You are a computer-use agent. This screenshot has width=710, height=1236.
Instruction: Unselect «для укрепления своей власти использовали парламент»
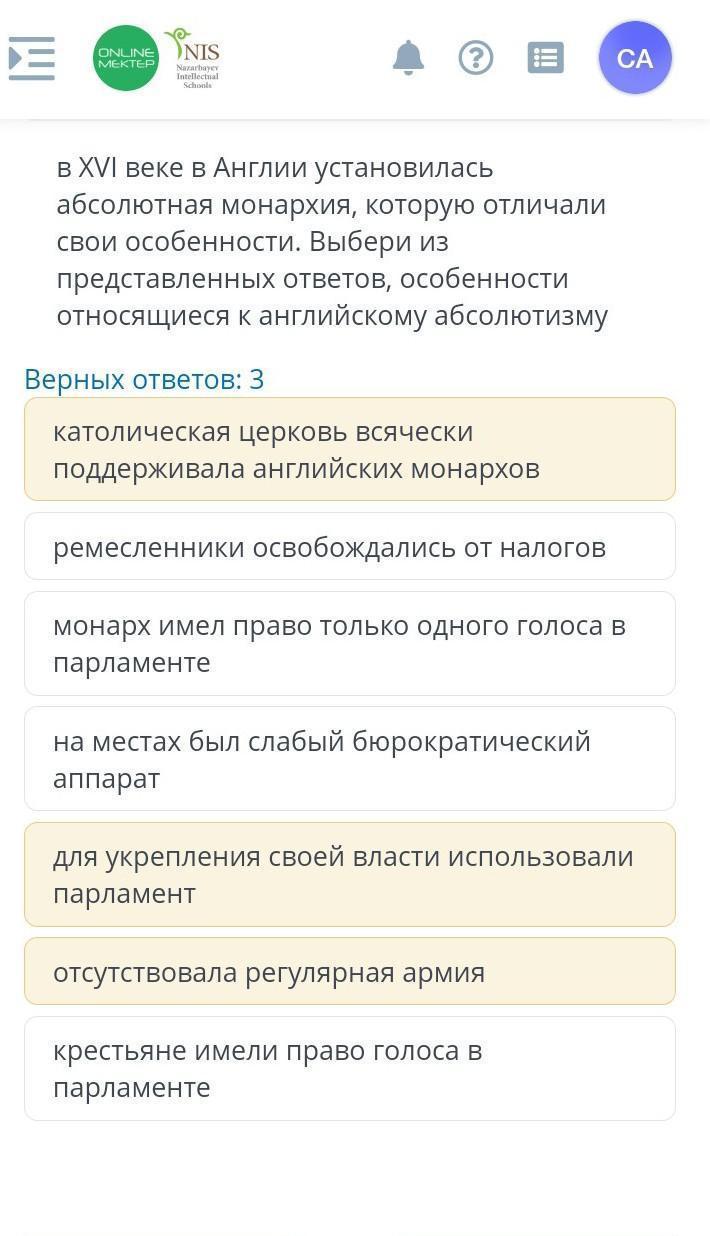click(349, 874)
